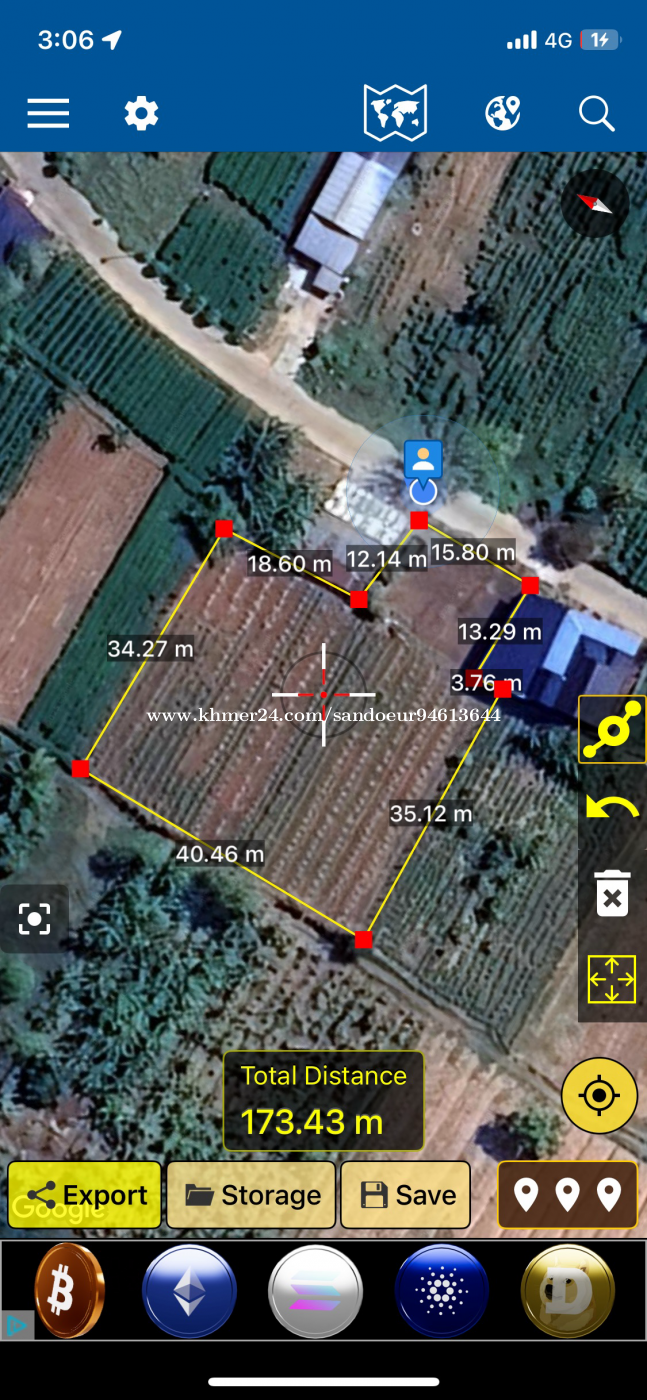Delete the measurement with the trash icon

pos(612,893)
